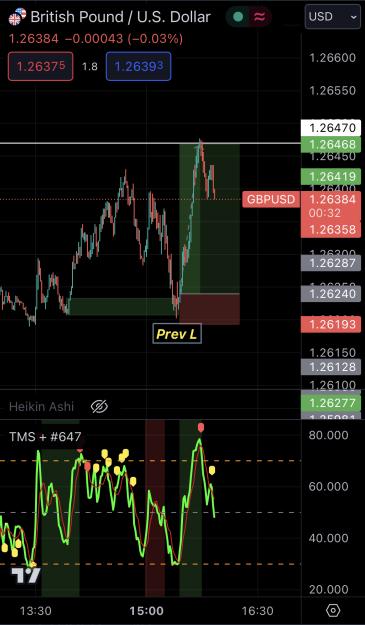Select the Prev L chart label
Screen dimensions: 365x625
(177, 334)
